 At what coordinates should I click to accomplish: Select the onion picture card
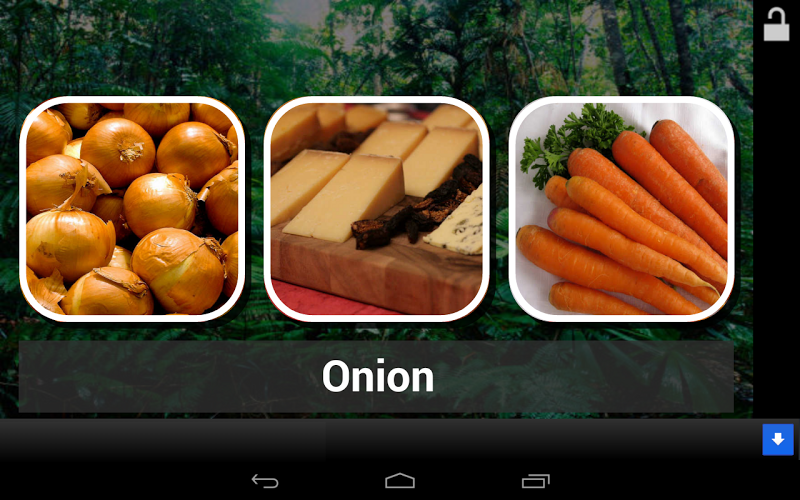point(131,209)
